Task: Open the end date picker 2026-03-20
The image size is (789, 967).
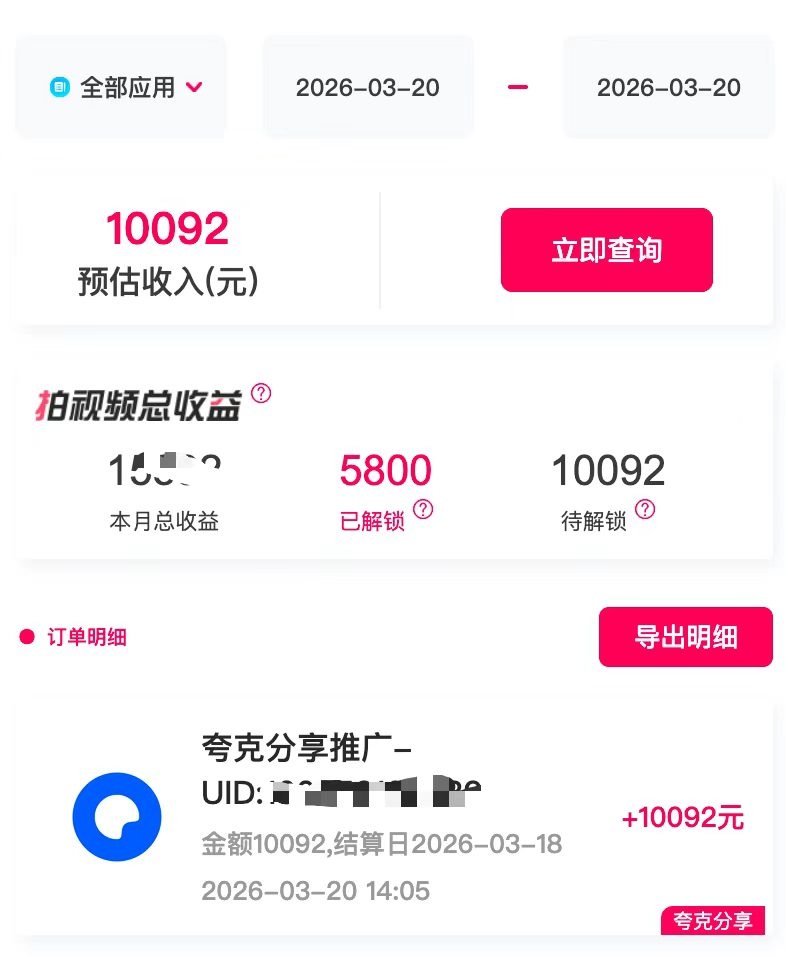Action: (x=668, y=87)
